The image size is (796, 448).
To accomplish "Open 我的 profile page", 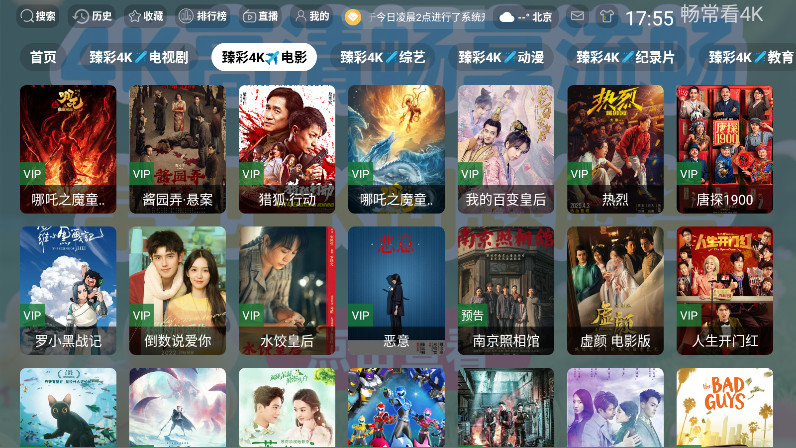I will (312, 16).
